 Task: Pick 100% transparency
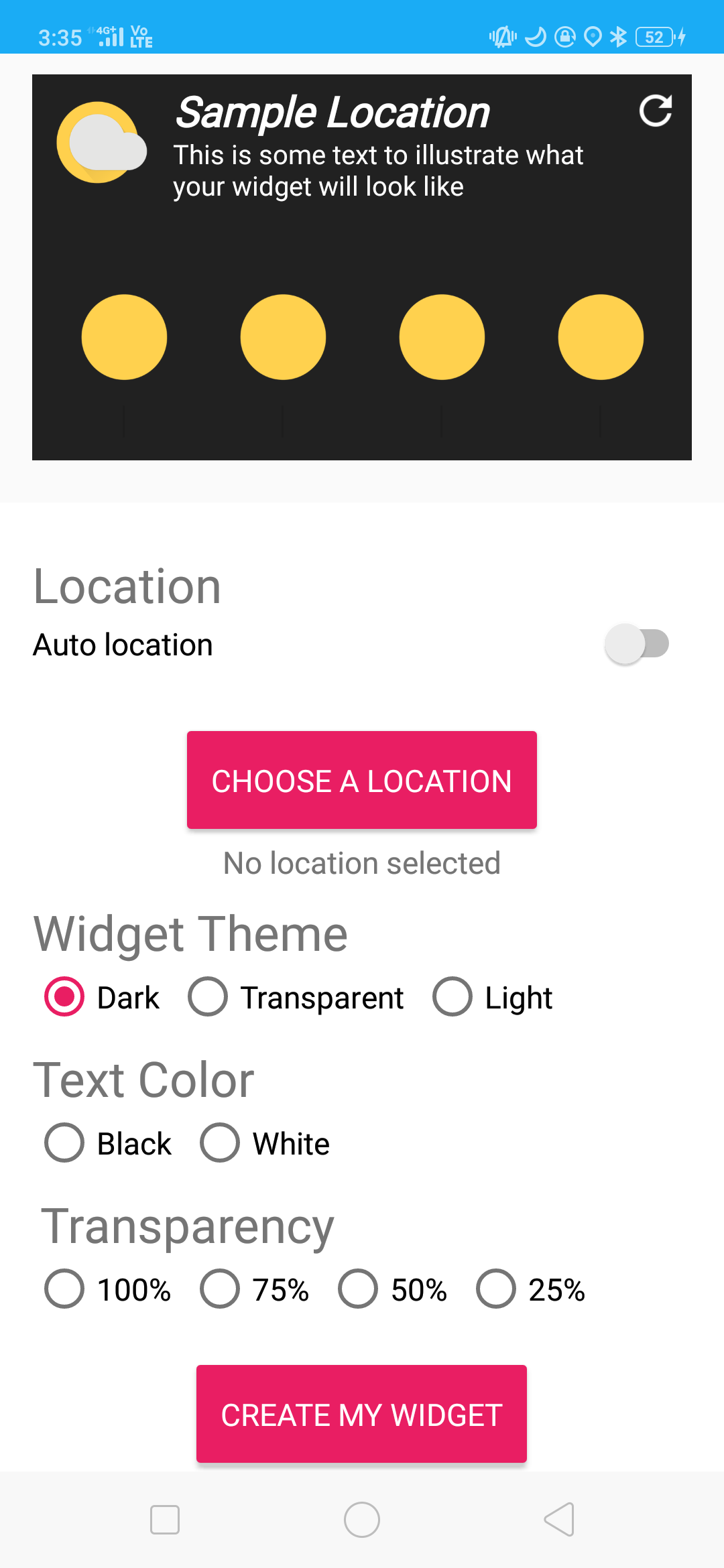[x=108, y=1289]
